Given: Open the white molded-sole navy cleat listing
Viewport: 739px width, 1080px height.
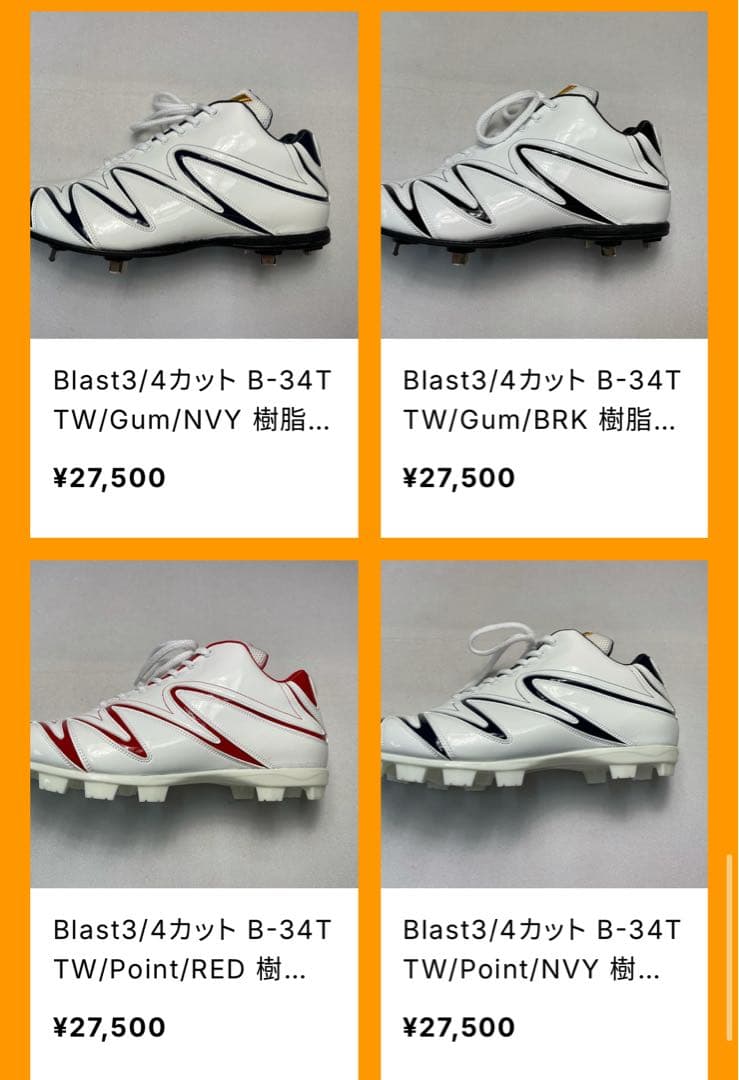Looking at the screenshot, I should pos(545,720).
